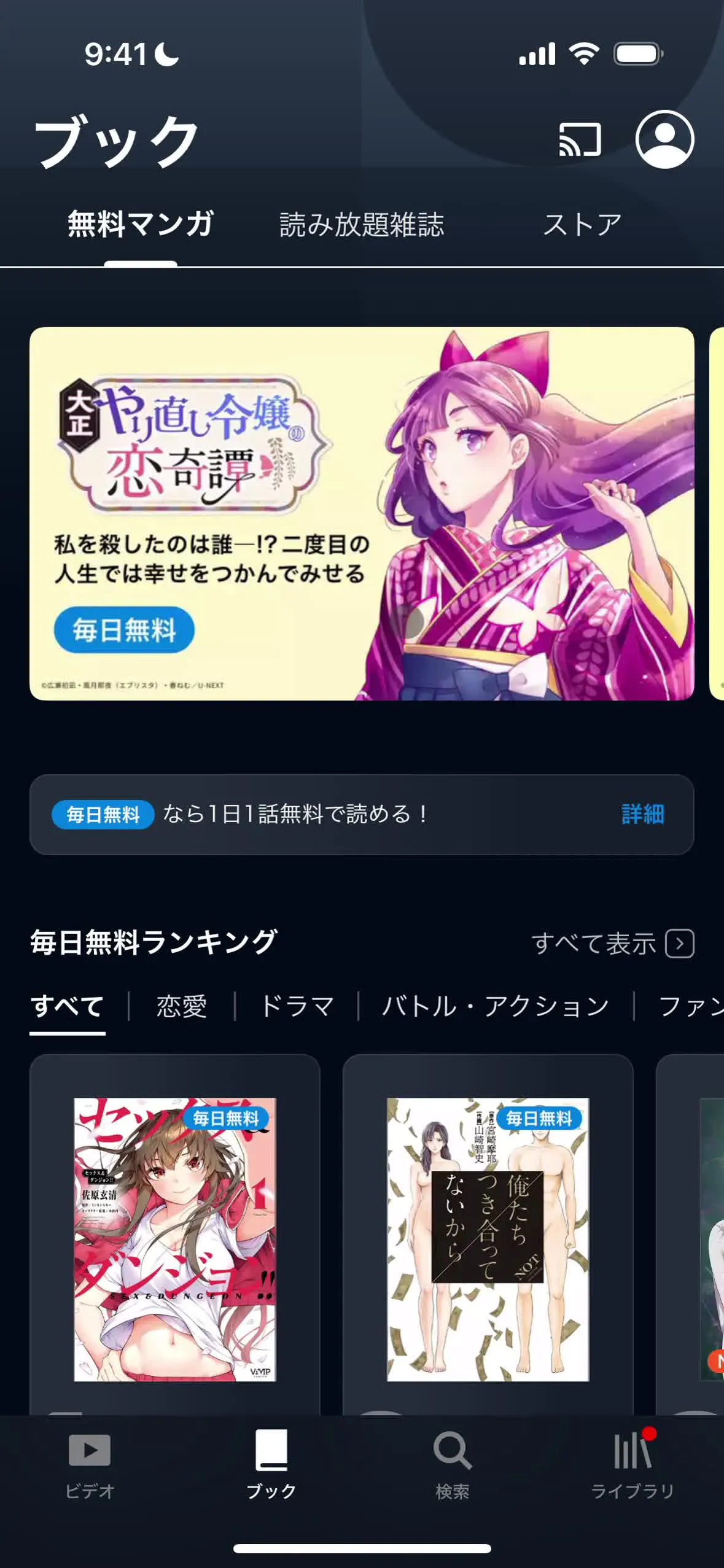Open the ライブラリ tab
Image resolution: width=724 pixels, height=1568 pixels.
633,1464
